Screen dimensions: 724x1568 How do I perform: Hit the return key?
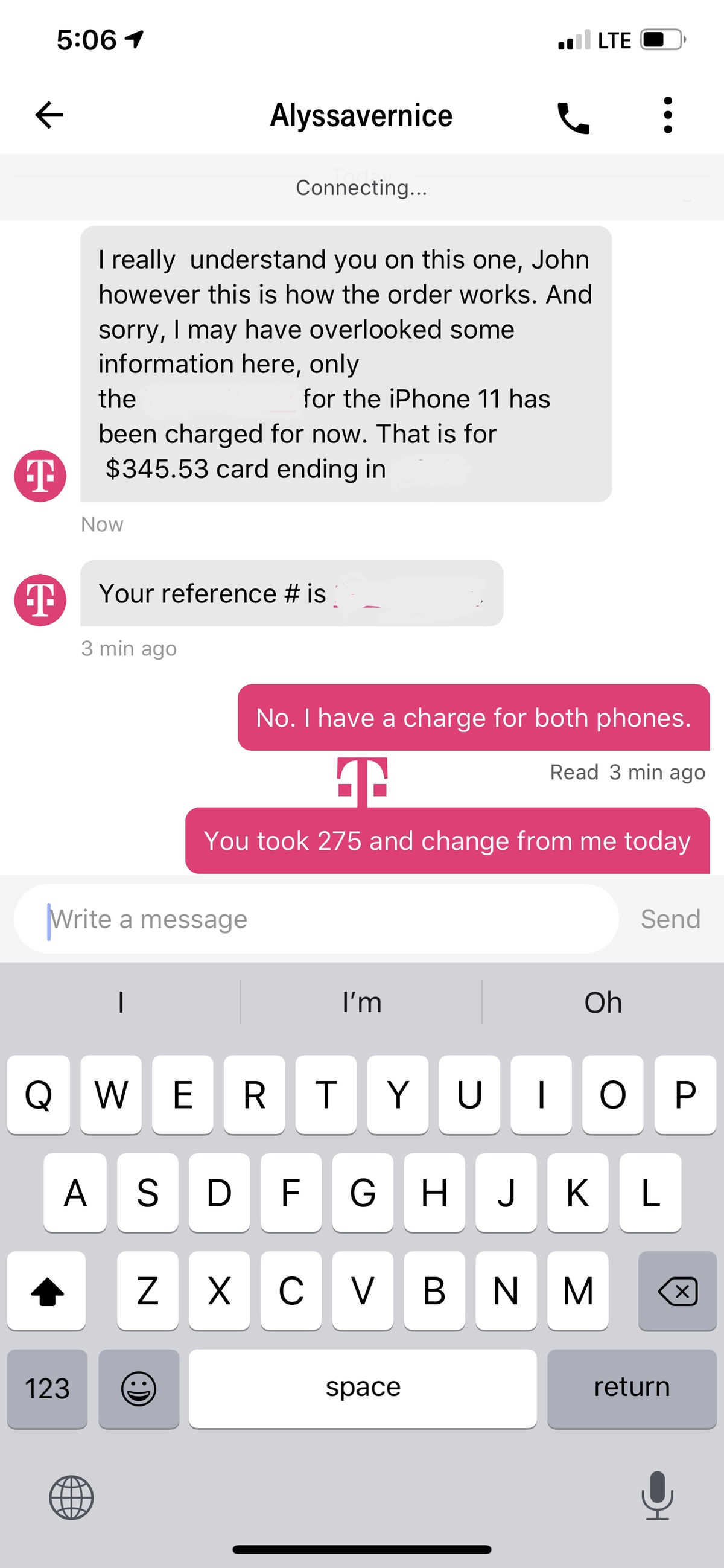click(x=632, y=1388)
